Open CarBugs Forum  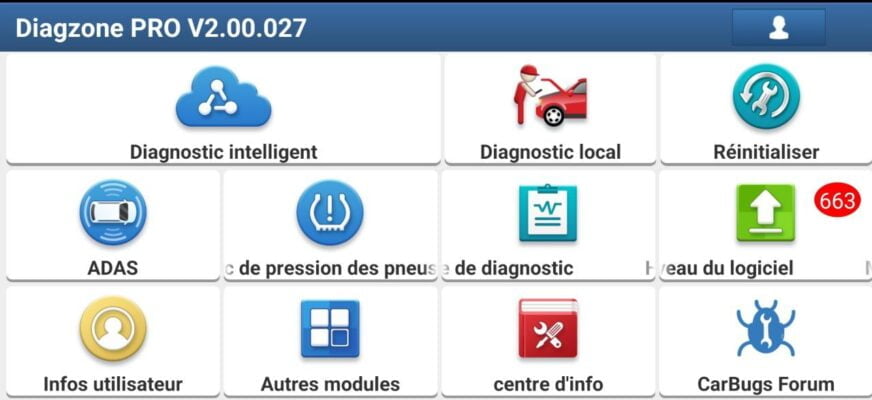coord(765,341)
